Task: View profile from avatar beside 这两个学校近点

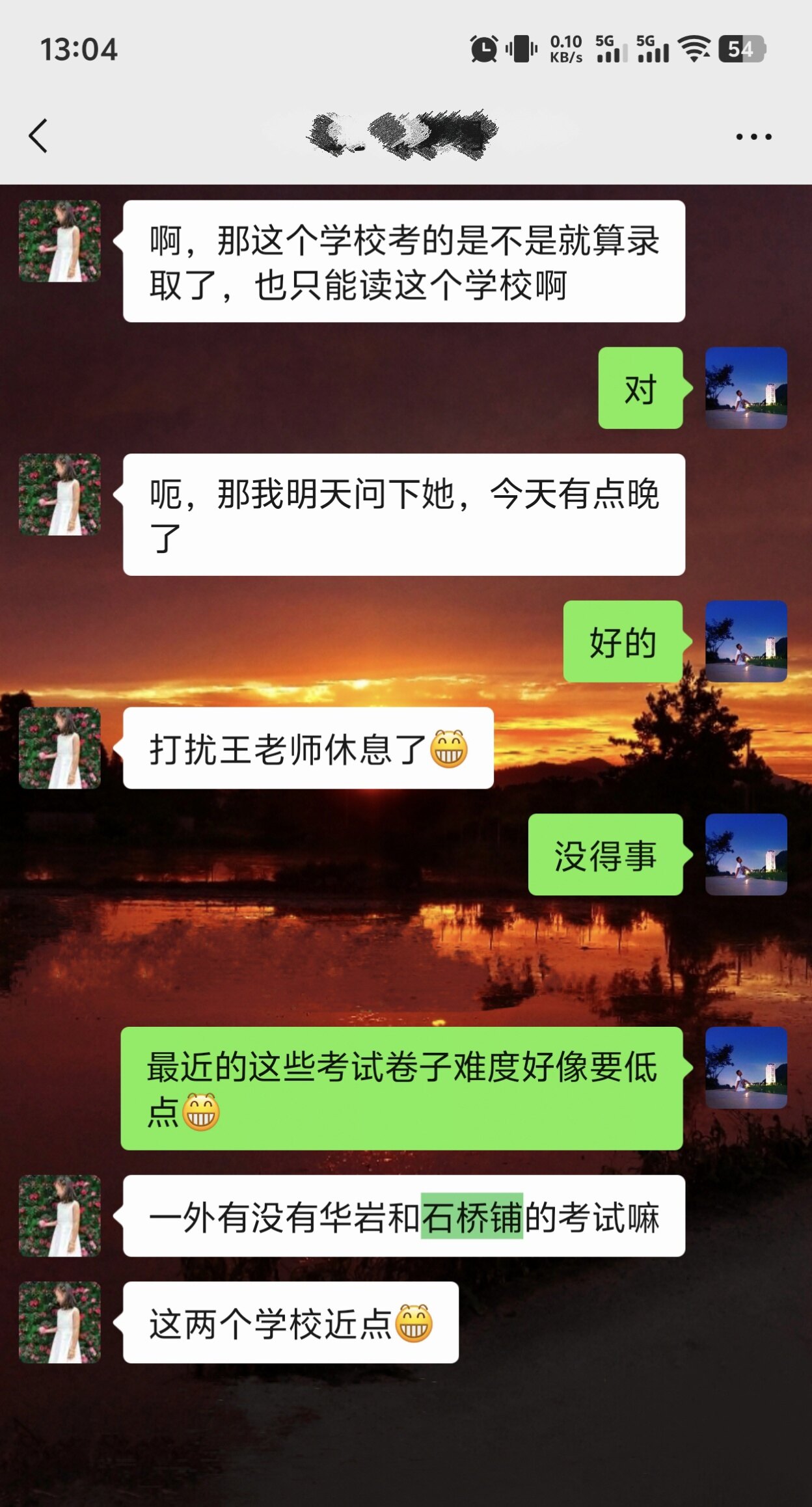Action: (x=60, y=1322)
